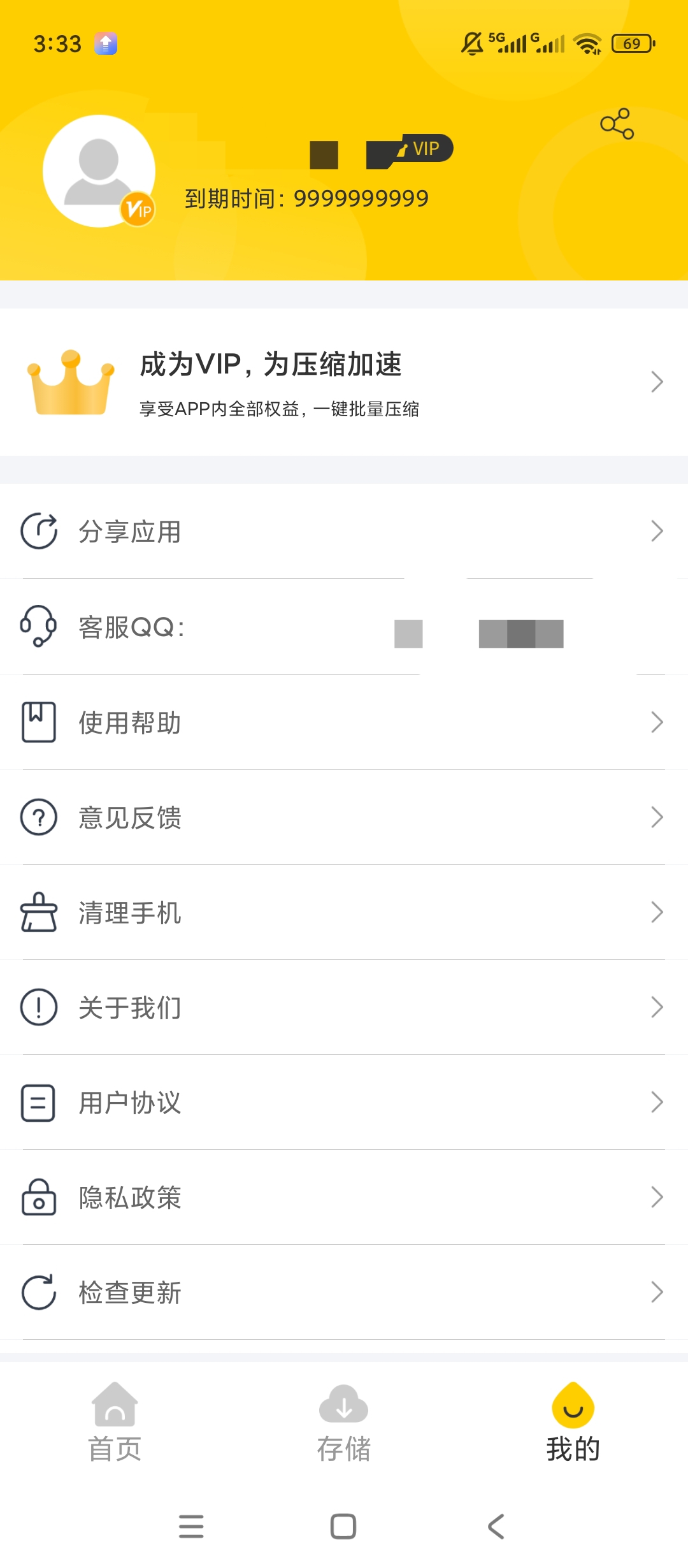
Task: Tap the share icon in the header
Action: (617, 124)
